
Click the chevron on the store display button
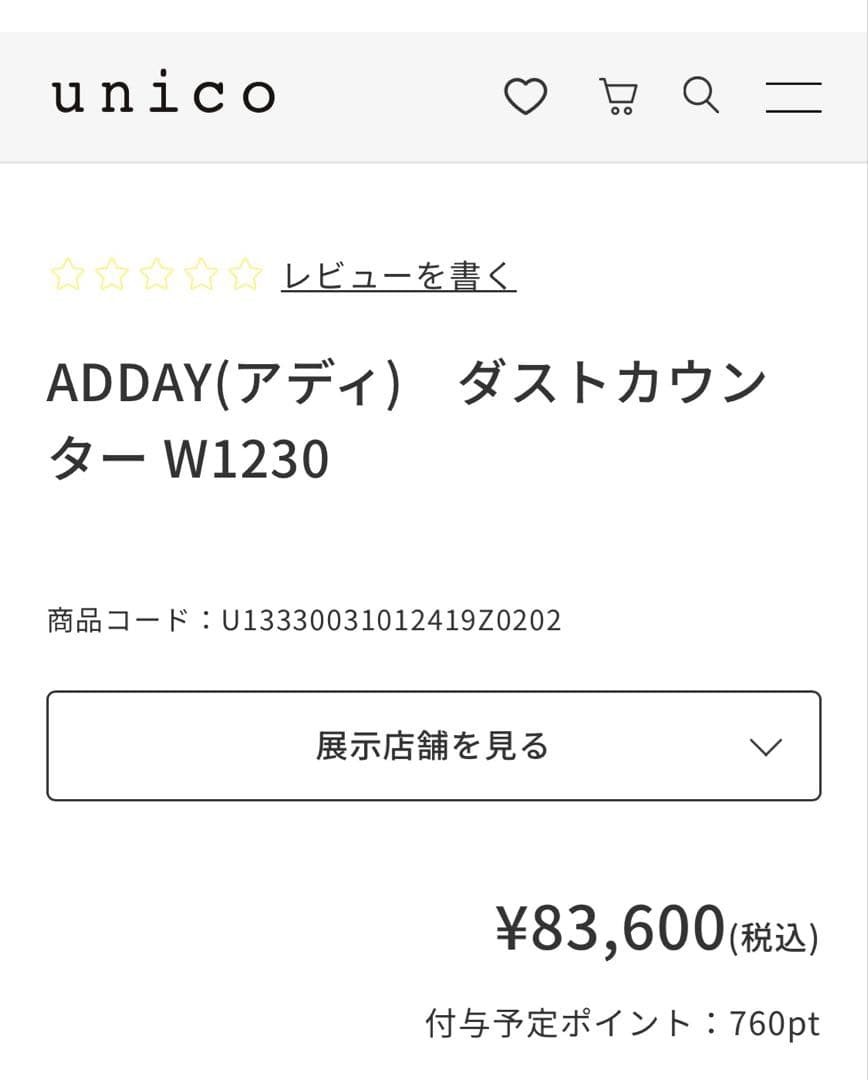coord(766,745)
